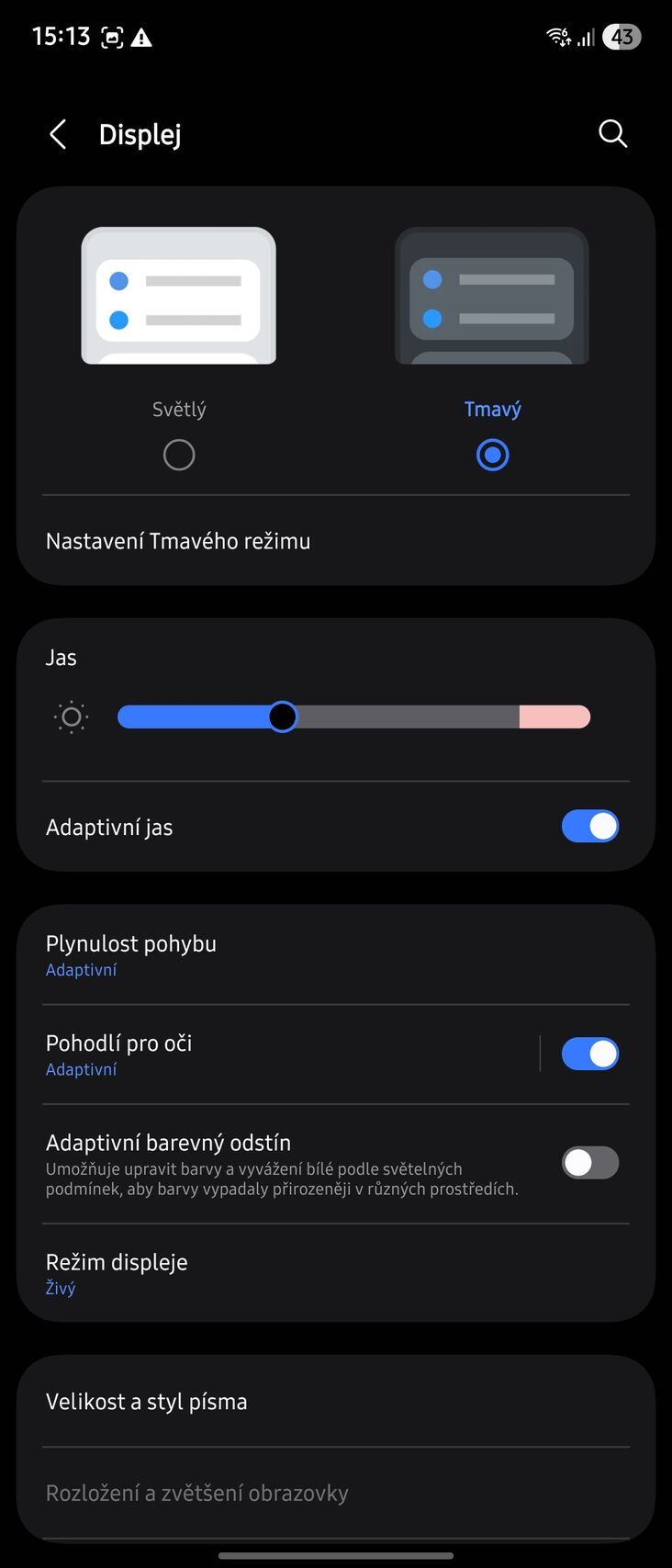Select the Světlý mode preview thumbnail
The image size is (672, 1568).
point(178,296)
